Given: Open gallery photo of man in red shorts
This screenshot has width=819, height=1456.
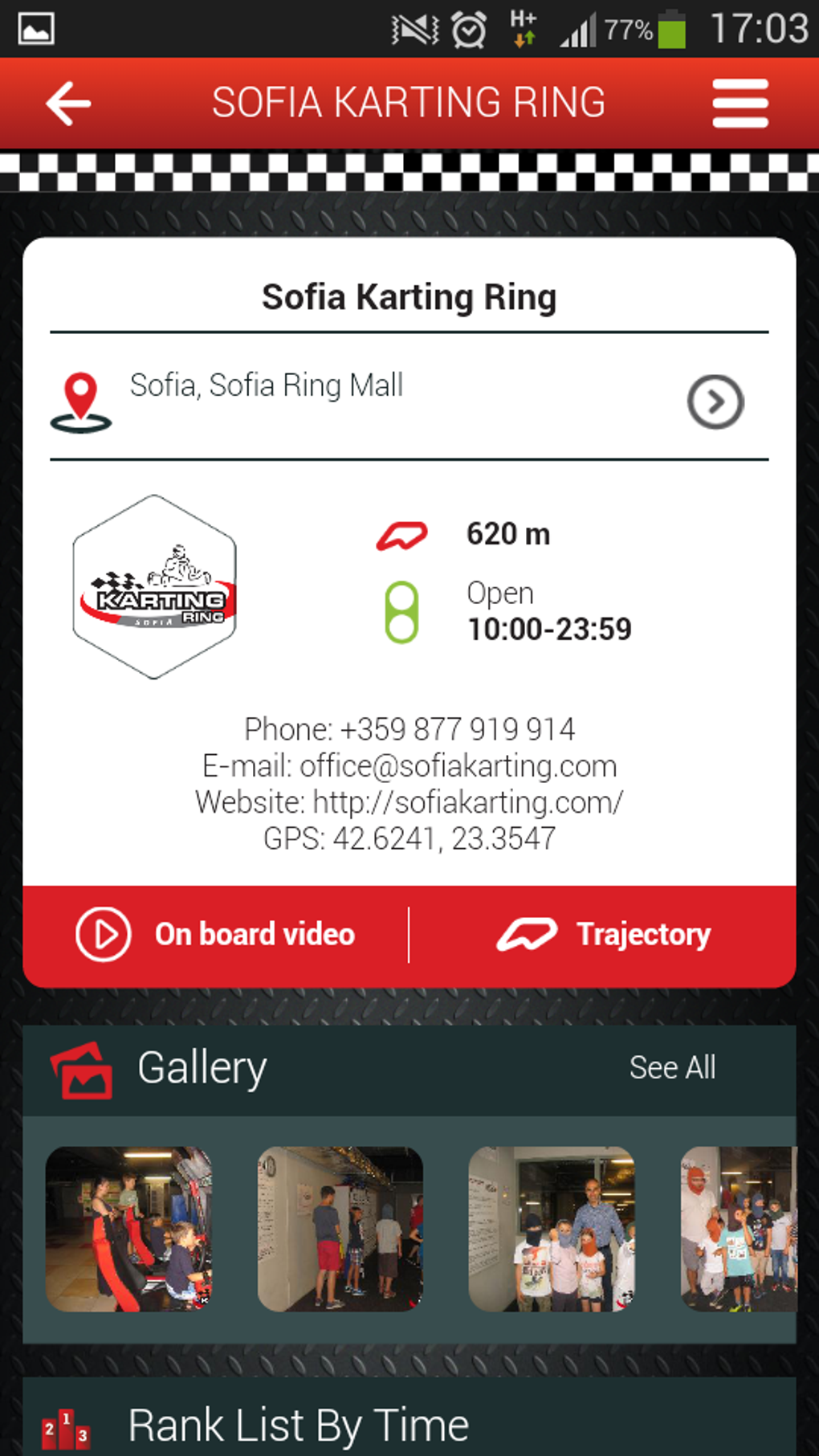Looking at the screenshot, I should coord(340,1229).
